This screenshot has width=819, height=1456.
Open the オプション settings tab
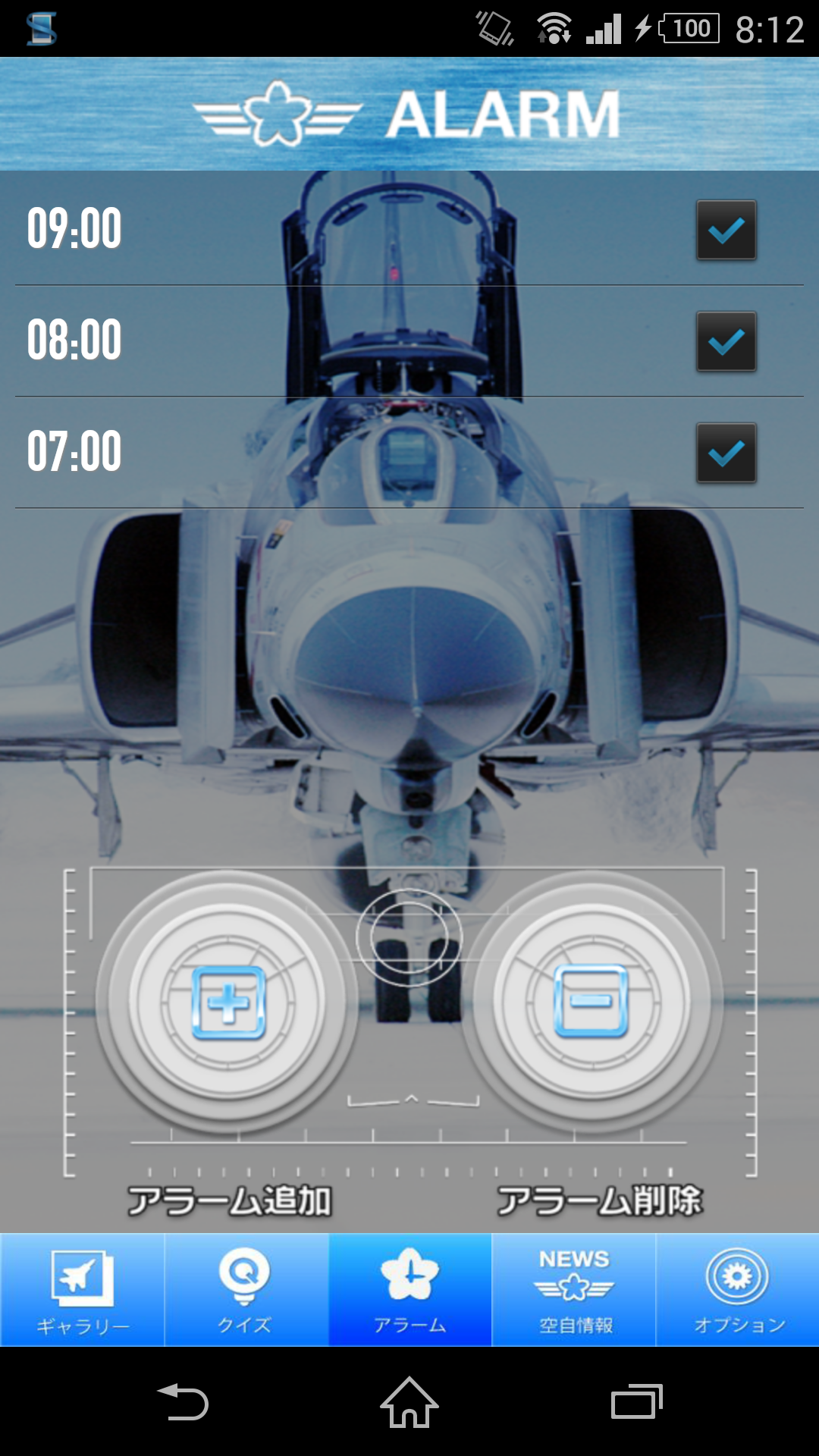tap(738, 1290)
